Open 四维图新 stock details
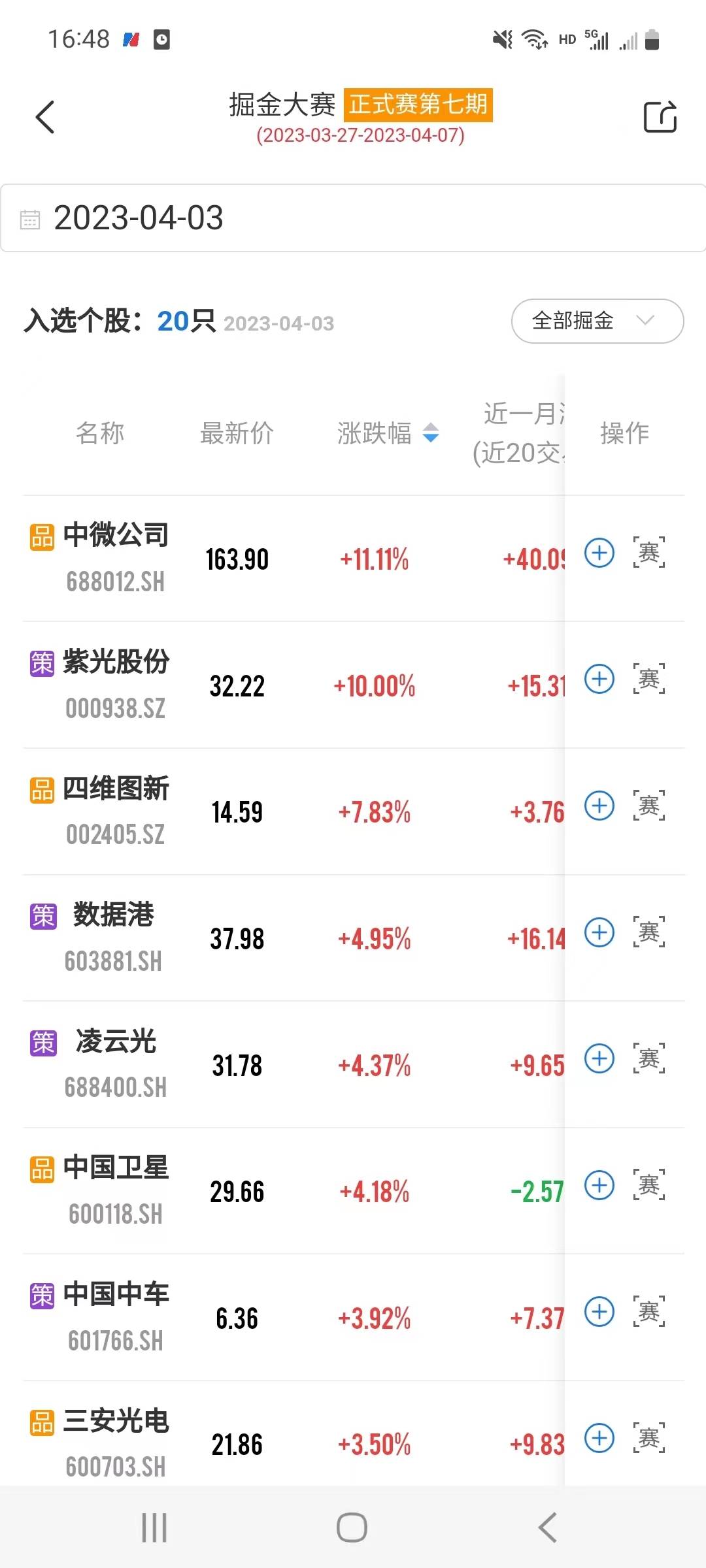This screenshot has height=1568, width=706. 294,811
